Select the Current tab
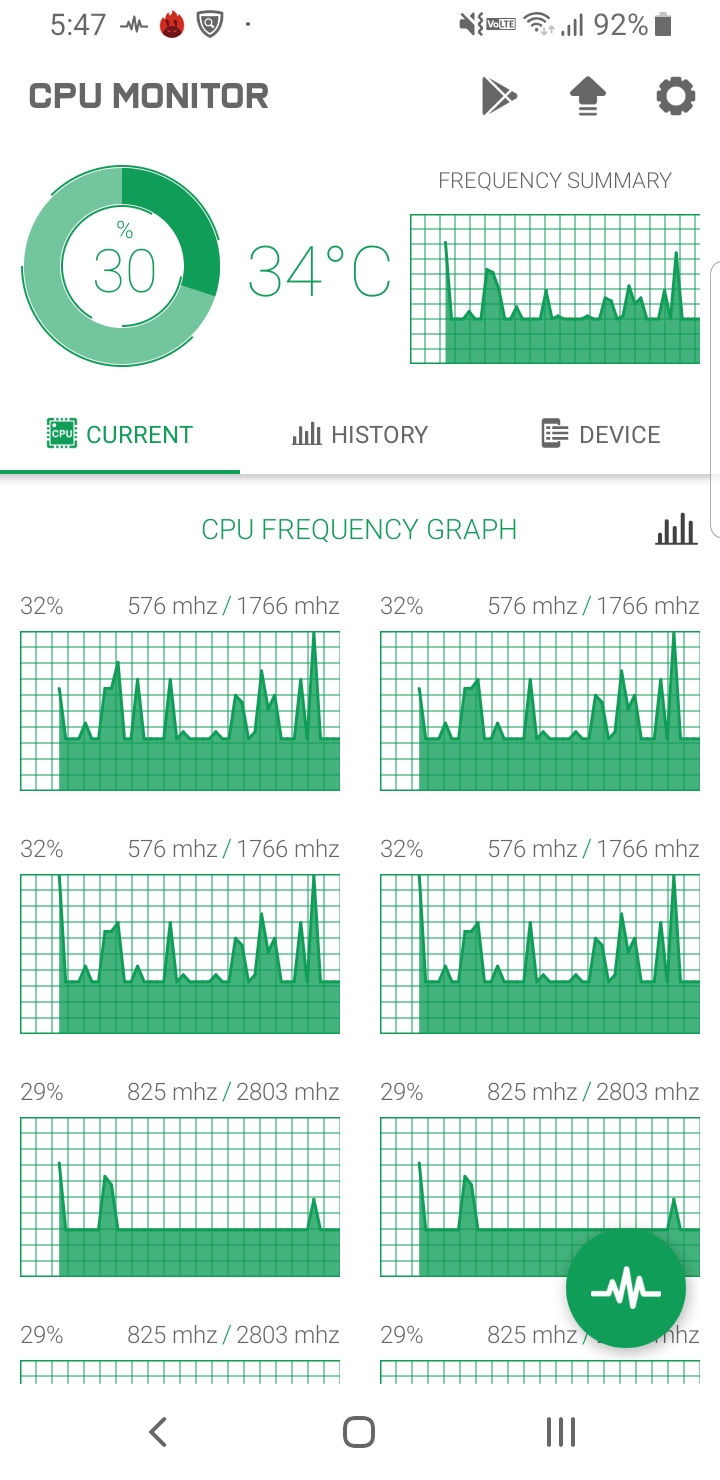The height and width of the screenshot is (1480, 720). [120, 435]
